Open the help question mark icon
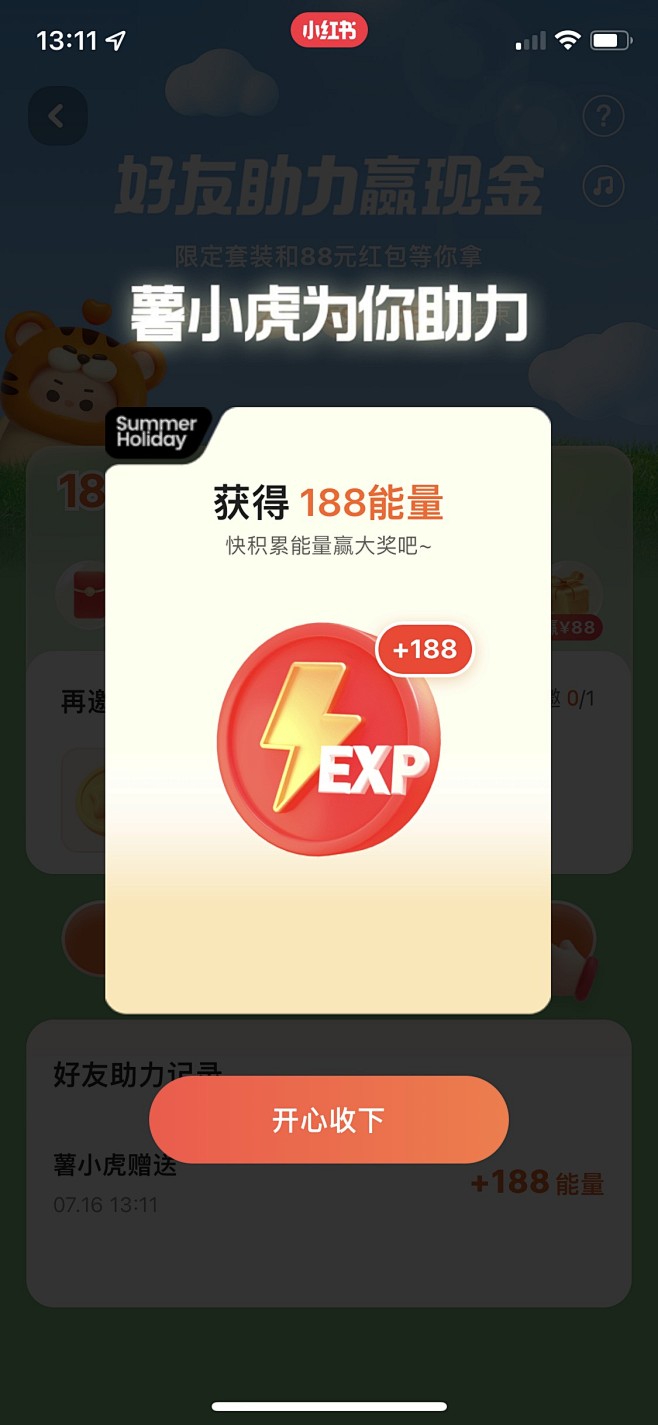This screenshot has width=658, height=1425. point(603,117)
